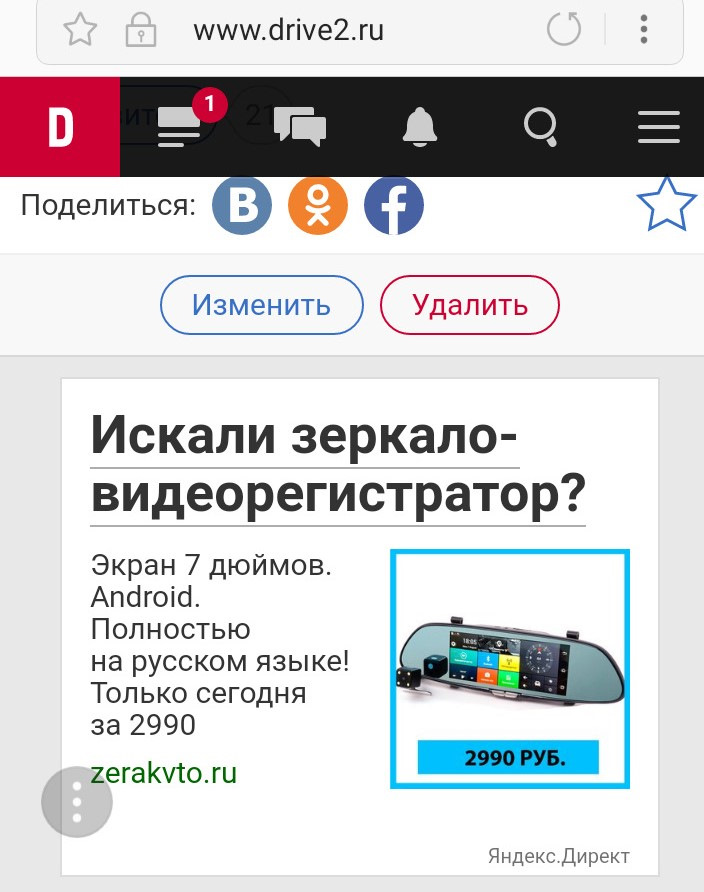Open the notifications bell
This screenshot has height=892, width=704.
420,127
